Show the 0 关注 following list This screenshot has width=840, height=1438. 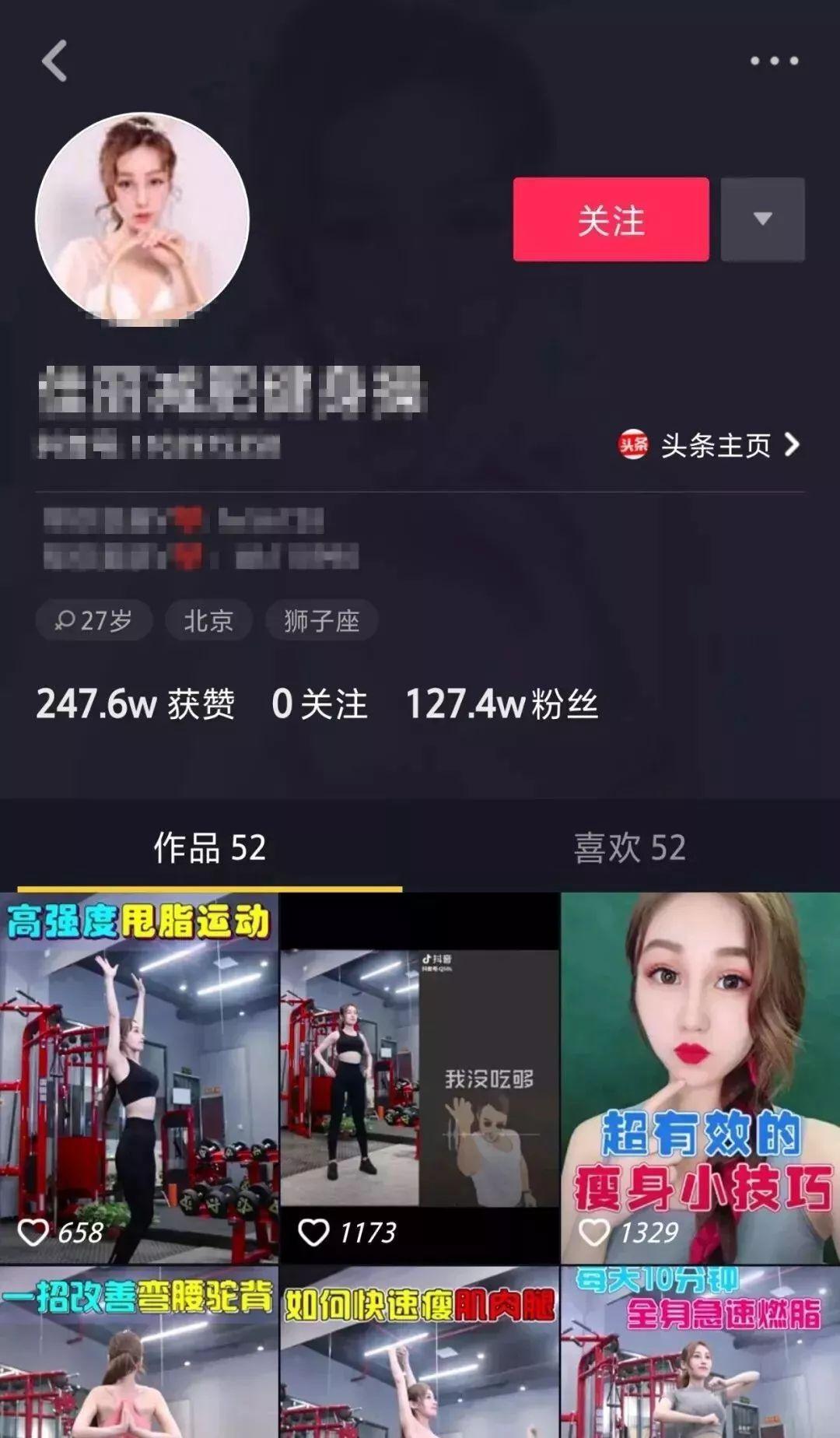click(x=319, y=704)
